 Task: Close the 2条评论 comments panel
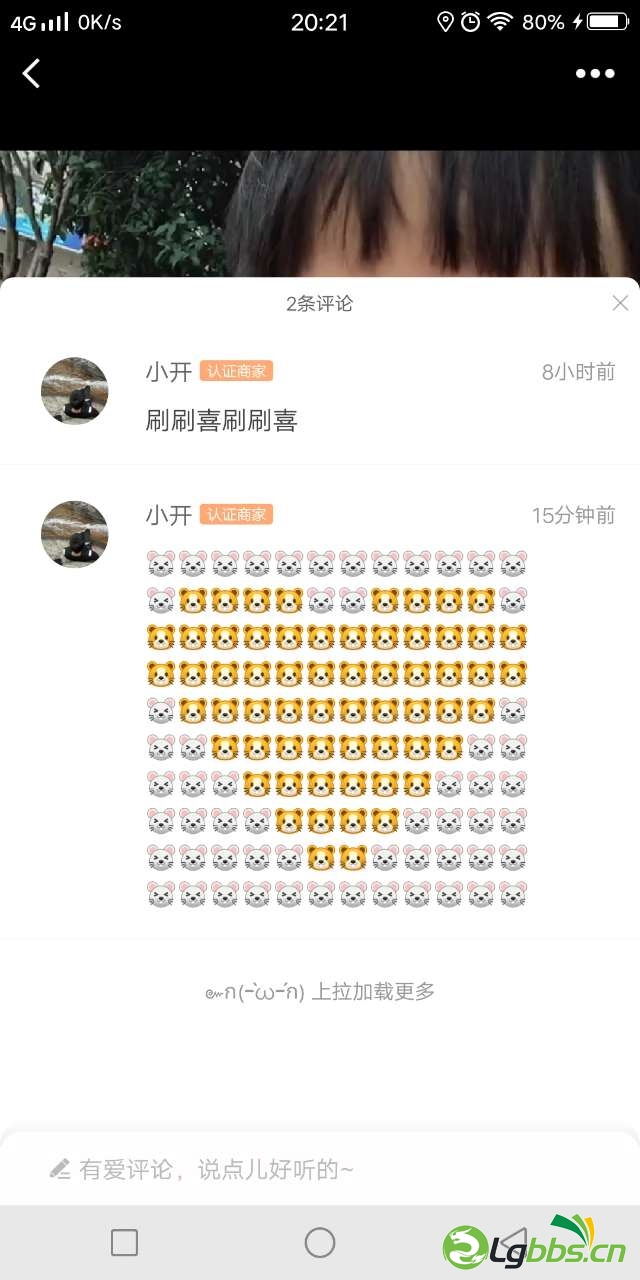click(x=620, y=303)
